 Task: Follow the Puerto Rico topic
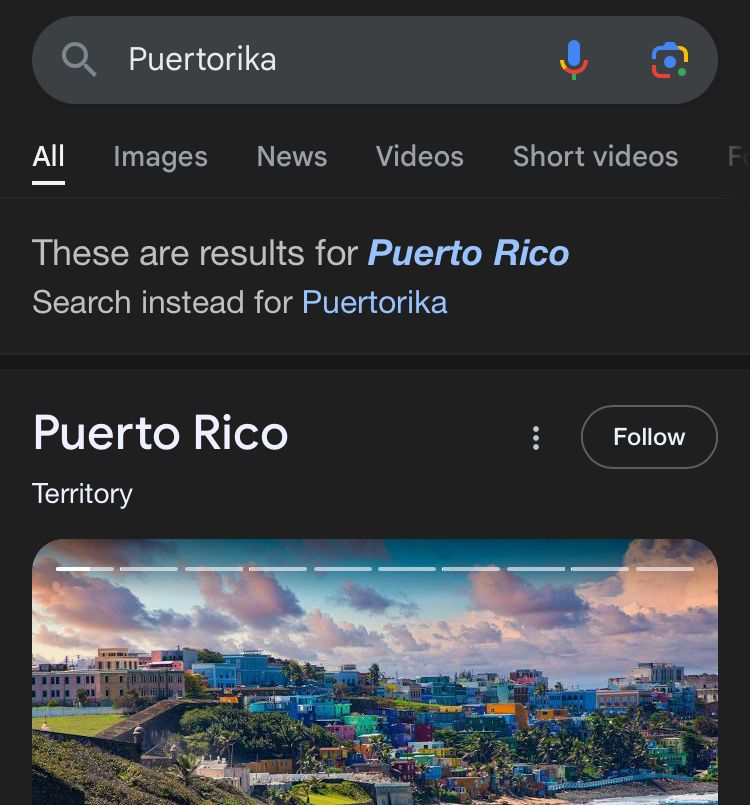coord(649,437)
